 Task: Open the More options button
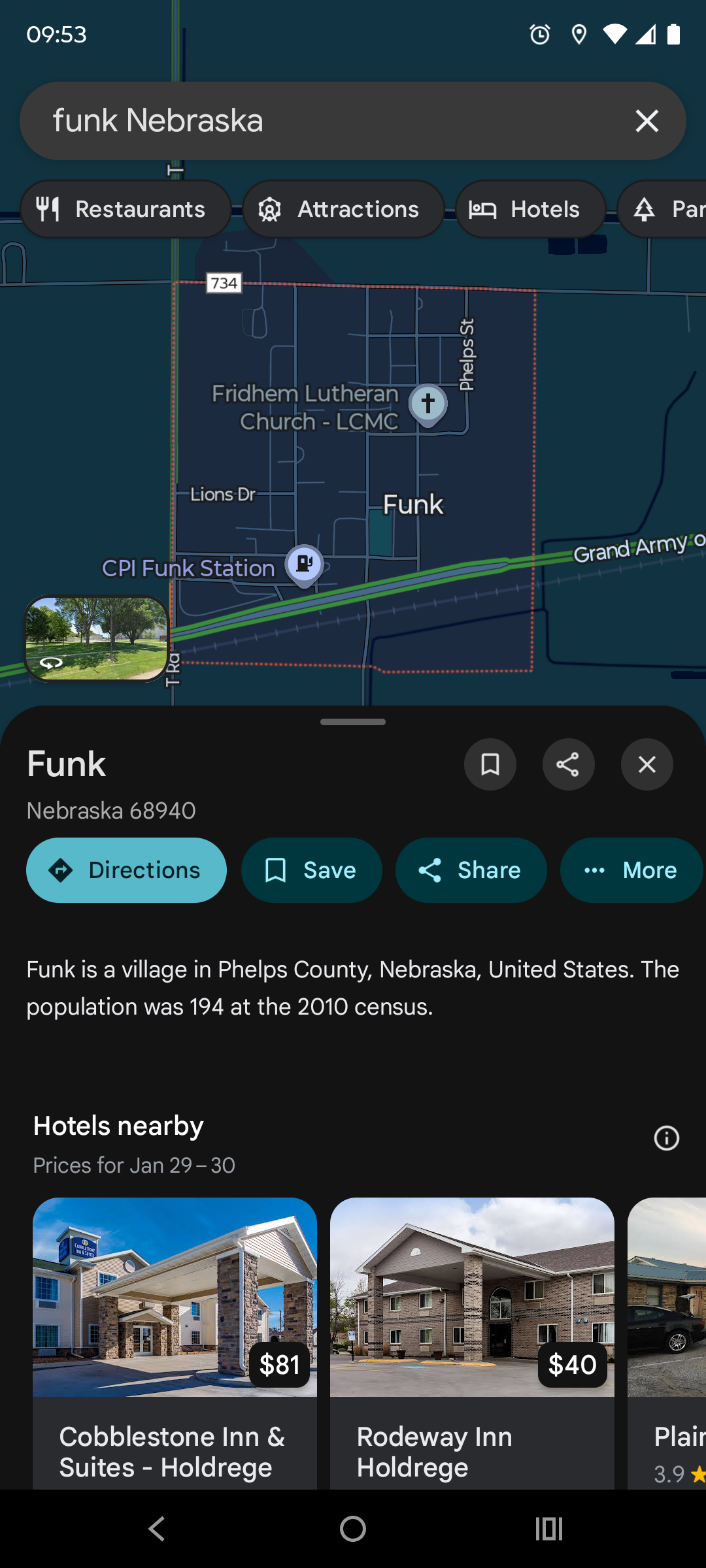point(631,870)
